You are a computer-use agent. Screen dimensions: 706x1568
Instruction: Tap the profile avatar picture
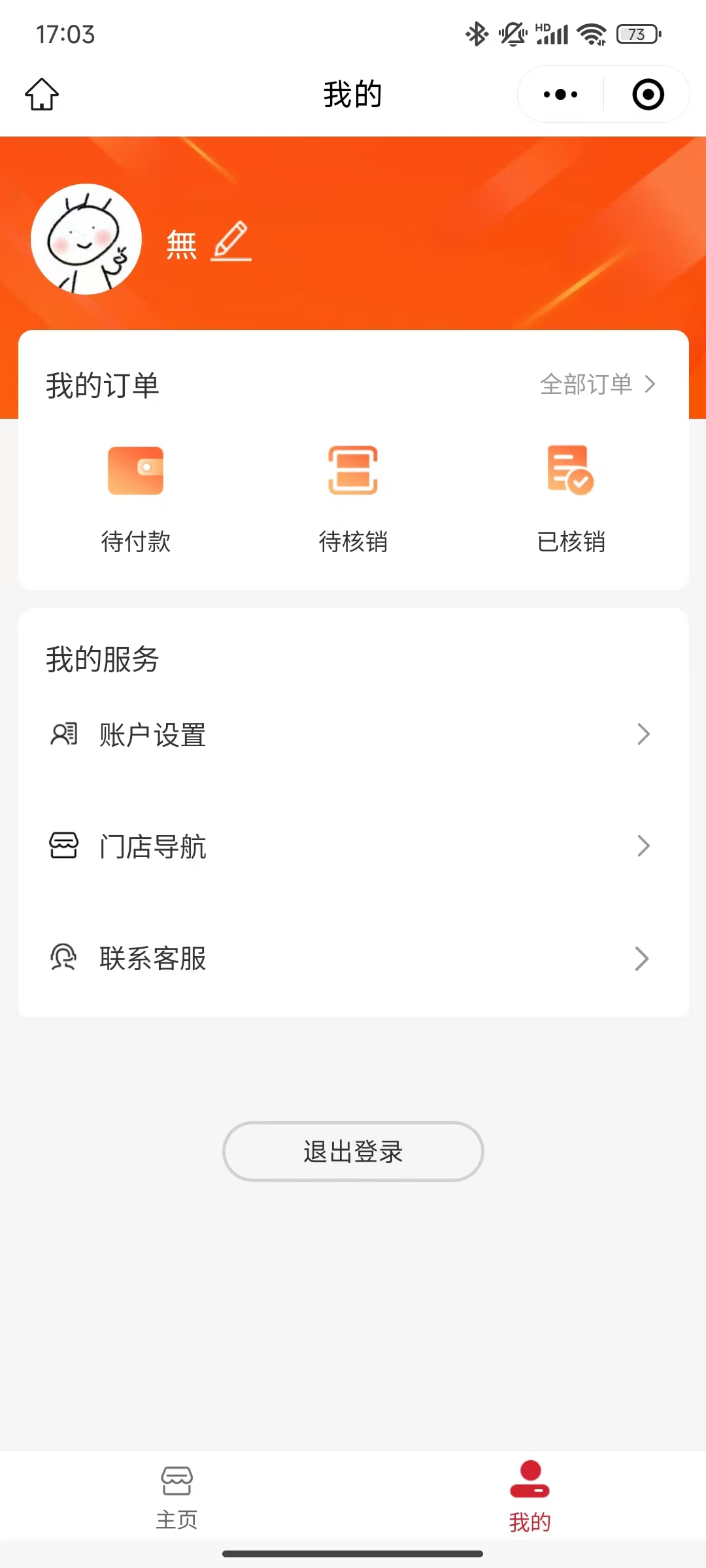tap(86, 239)
